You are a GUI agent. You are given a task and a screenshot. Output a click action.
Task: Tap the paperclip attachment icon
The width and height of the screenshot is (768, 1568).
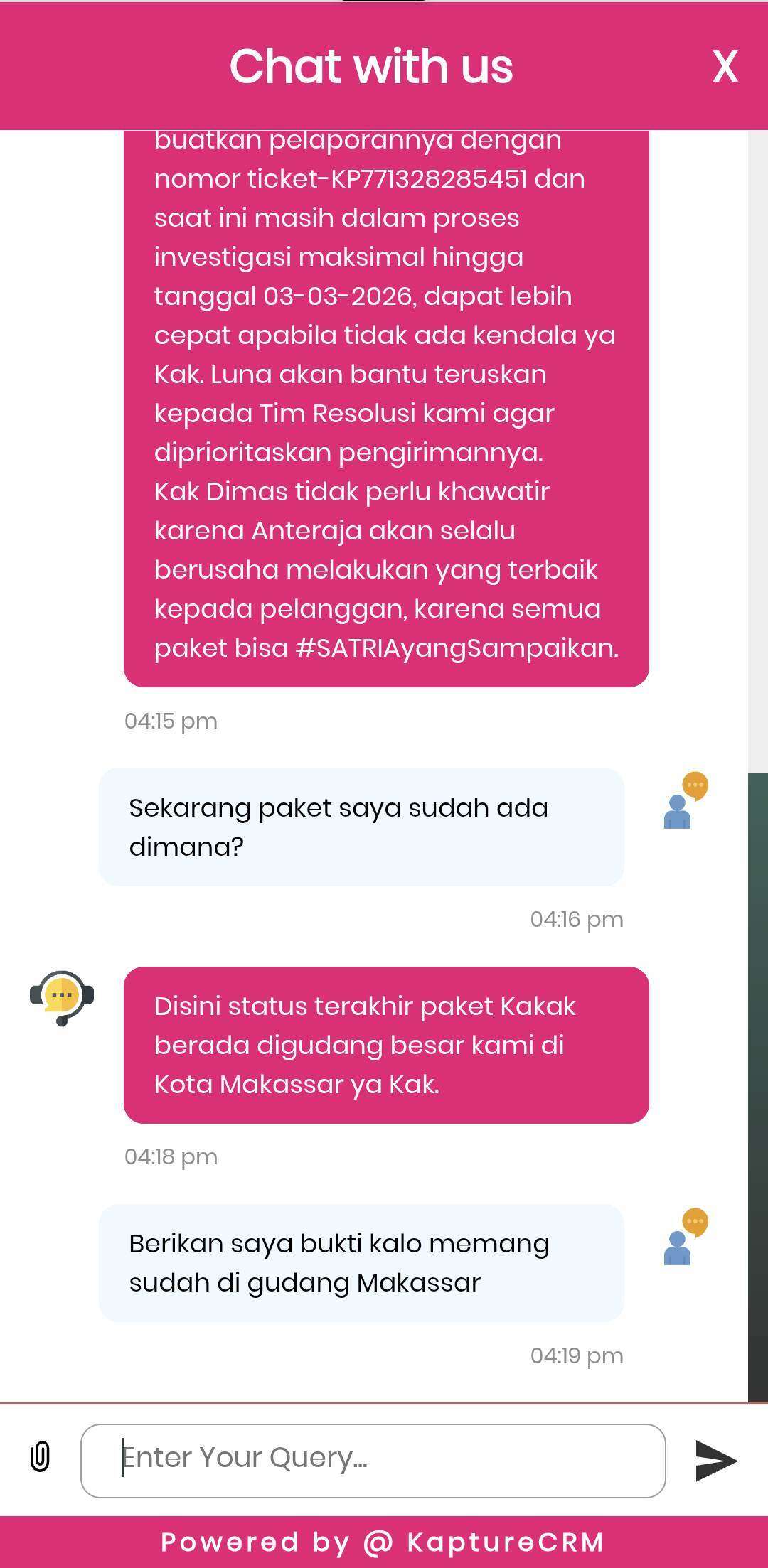click(40, 1456)
